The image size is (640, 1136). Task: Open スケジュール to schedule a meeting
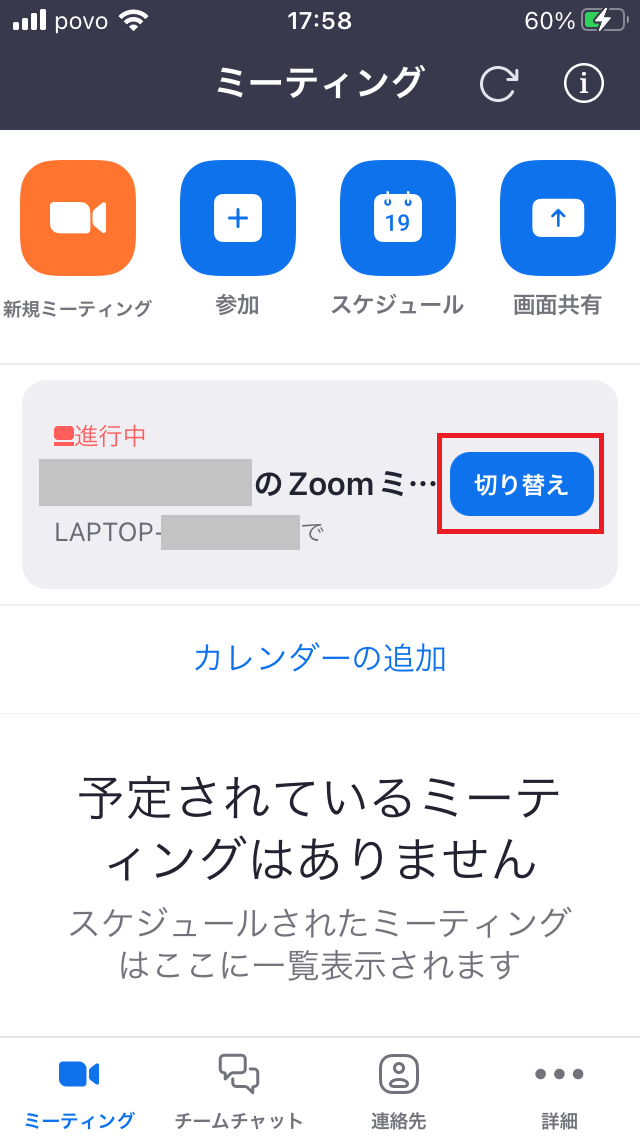398,218
